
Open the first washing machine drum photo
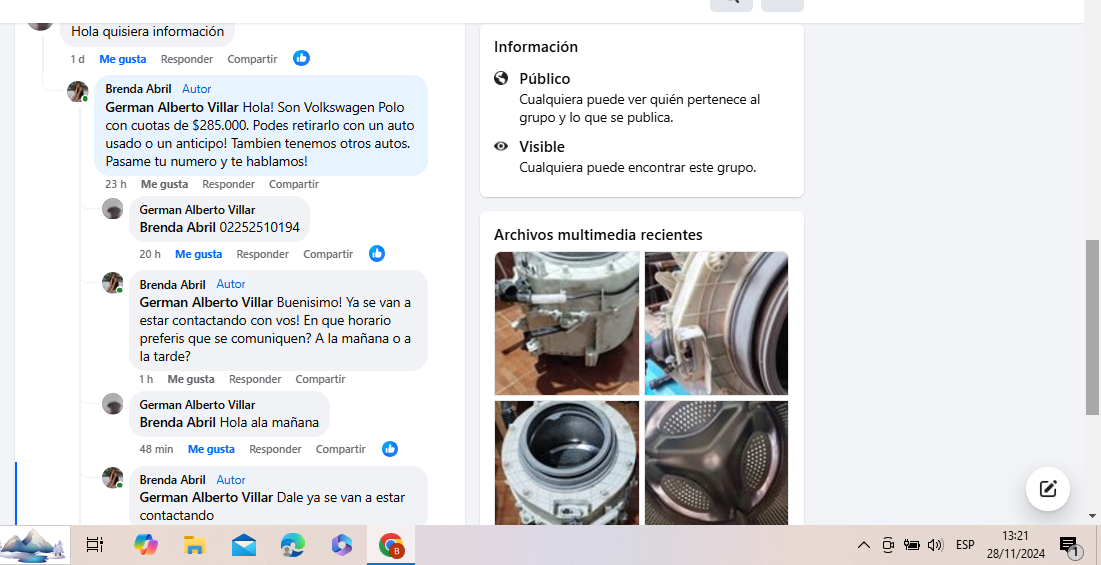(x=566, y=323)
